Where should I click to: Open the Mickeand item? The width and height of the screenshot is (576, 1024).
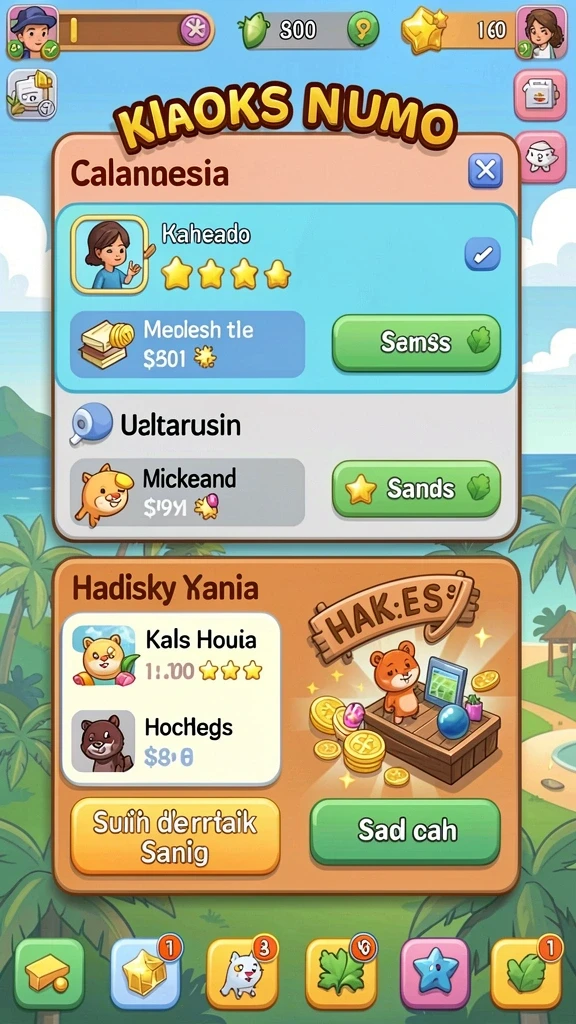tap(187, 492)
